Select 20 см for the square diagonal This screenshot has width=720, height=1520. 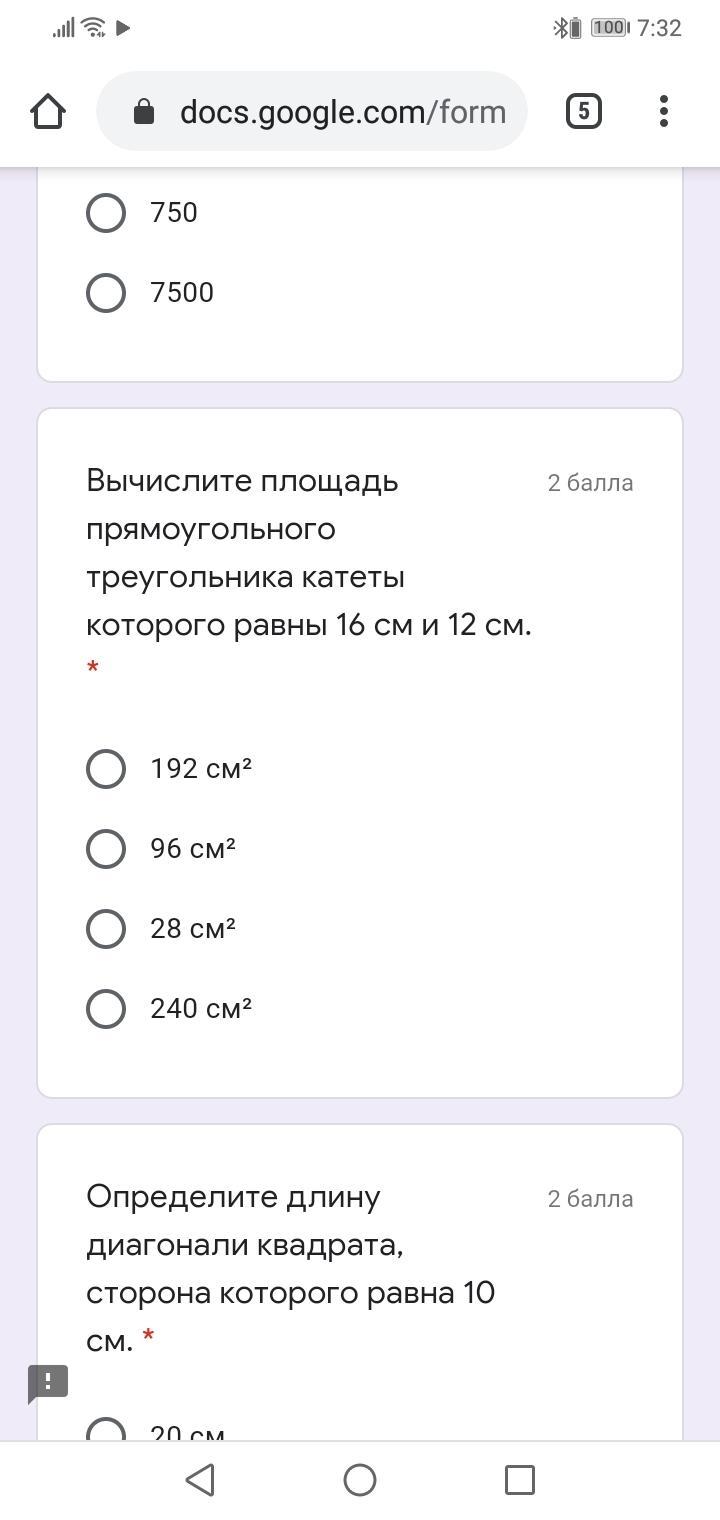point(106,1431)
